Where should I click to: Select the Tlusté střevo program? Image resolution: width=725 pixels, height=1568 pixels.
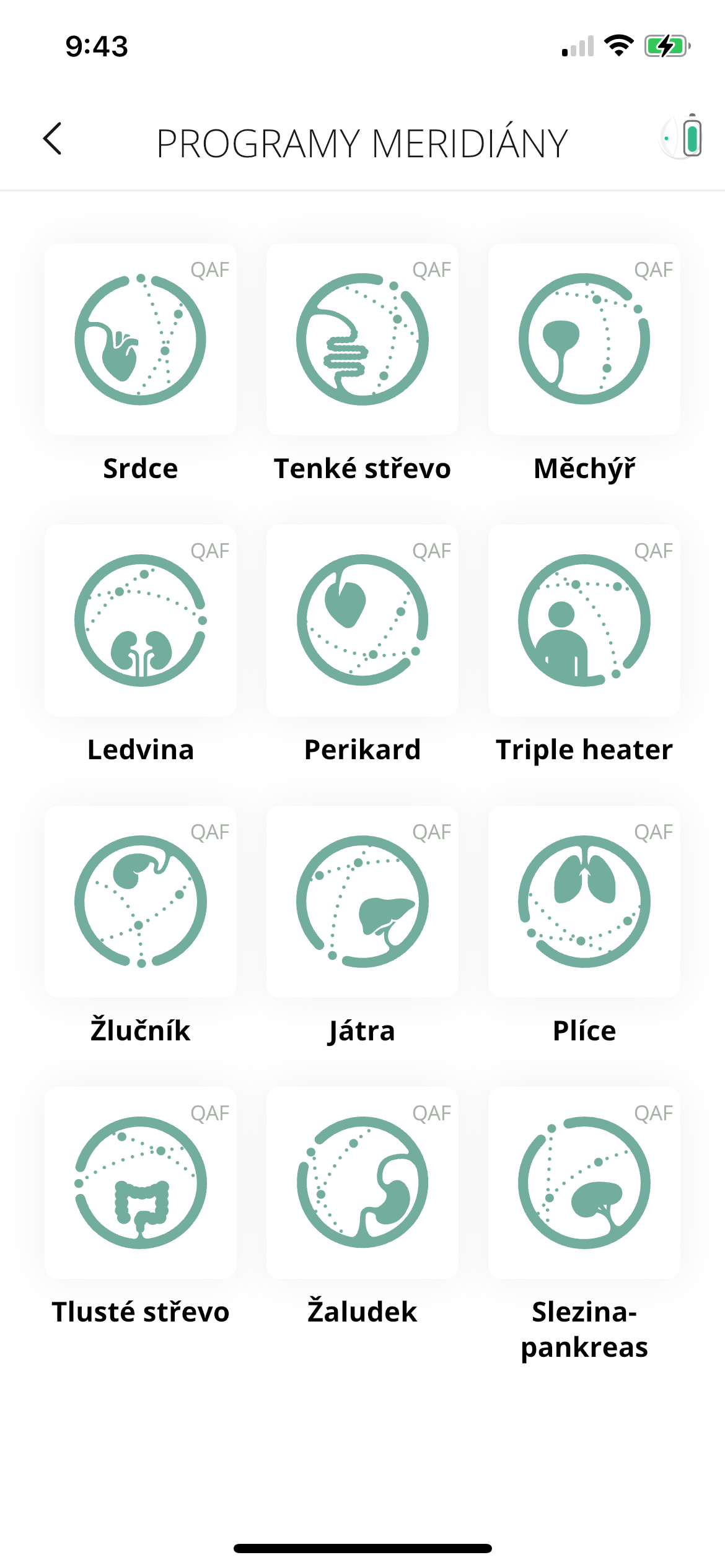point(141,1183)
